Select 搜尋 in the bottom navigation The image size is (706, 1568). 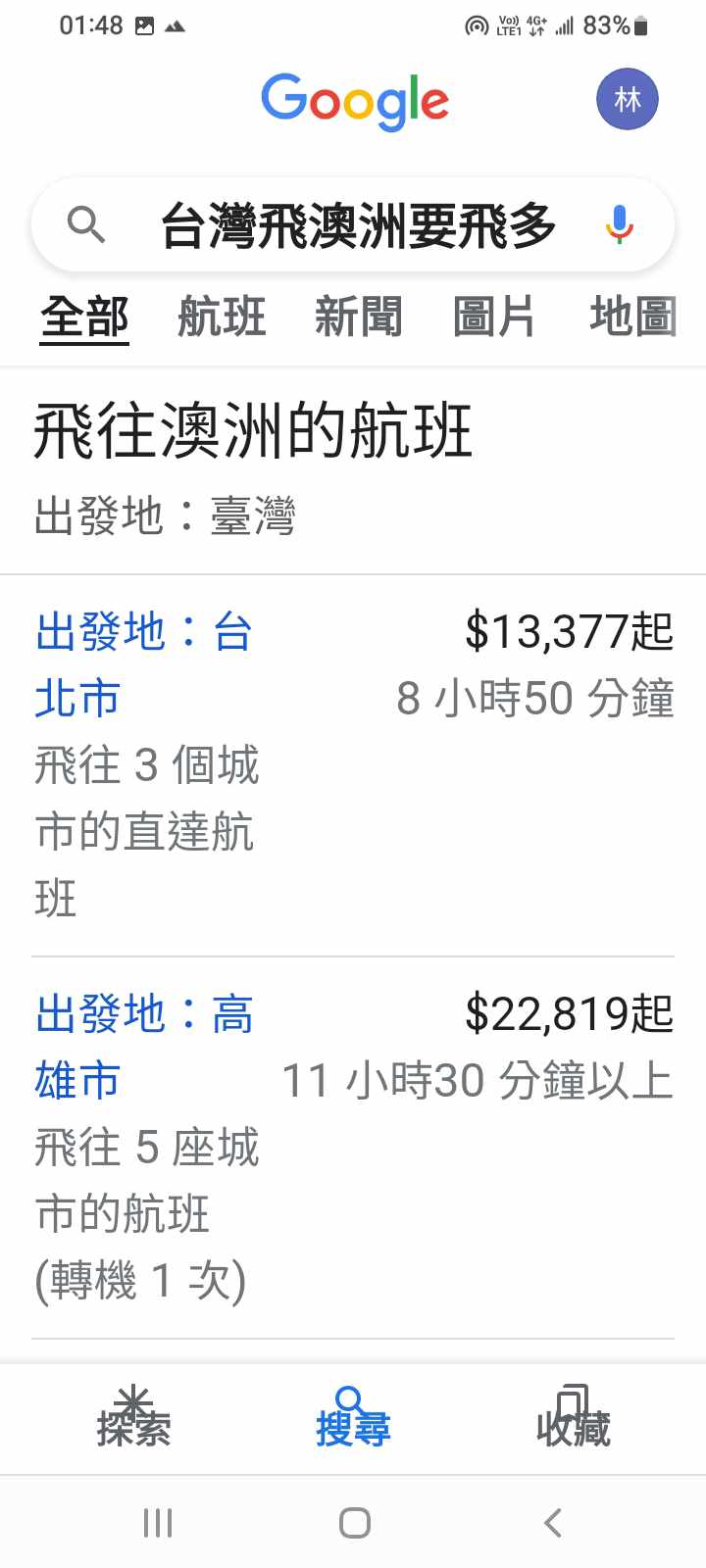pyautogui.click(x=353, y=1418)
